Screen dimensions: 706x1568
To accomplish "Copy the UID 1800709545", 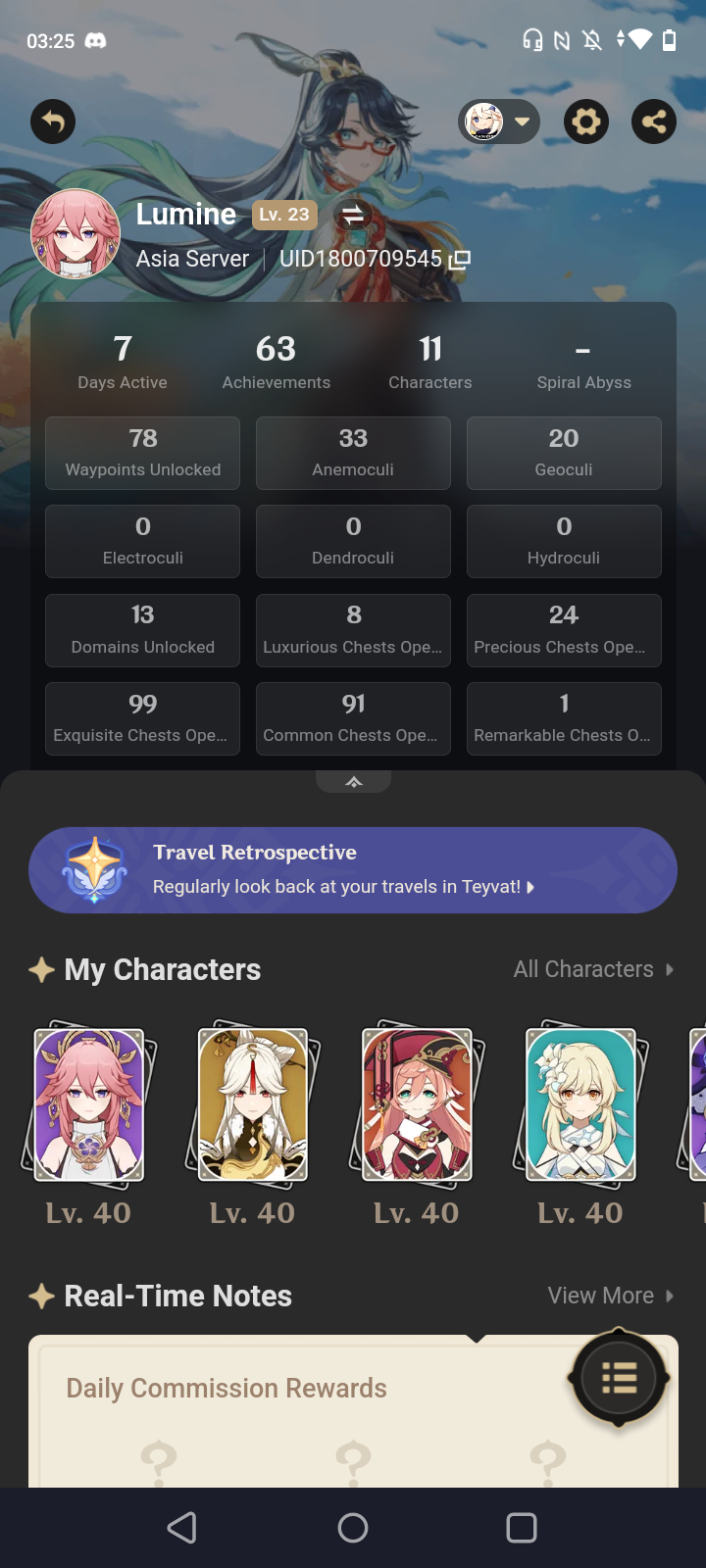I will (460, 260).
